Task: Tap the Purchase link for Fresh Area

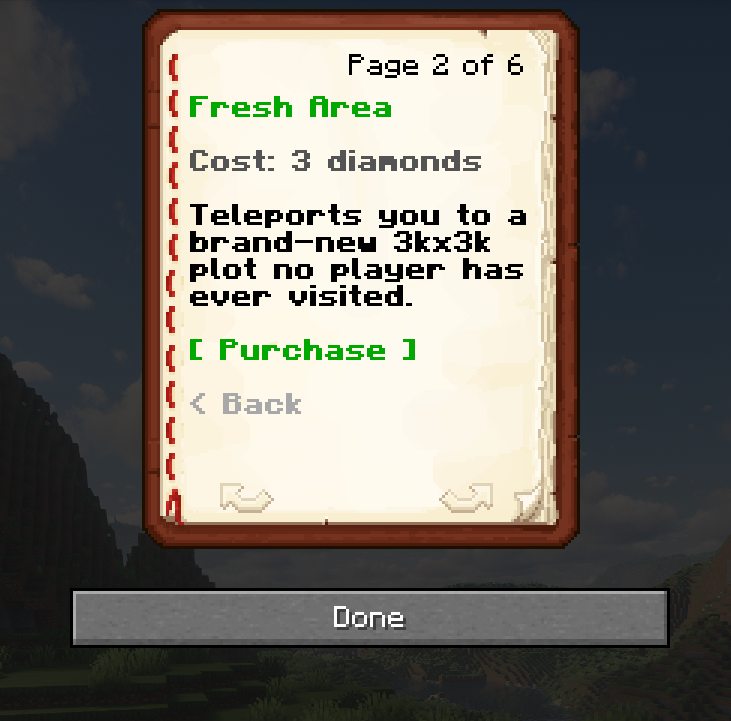Action: tap(303, 350)
